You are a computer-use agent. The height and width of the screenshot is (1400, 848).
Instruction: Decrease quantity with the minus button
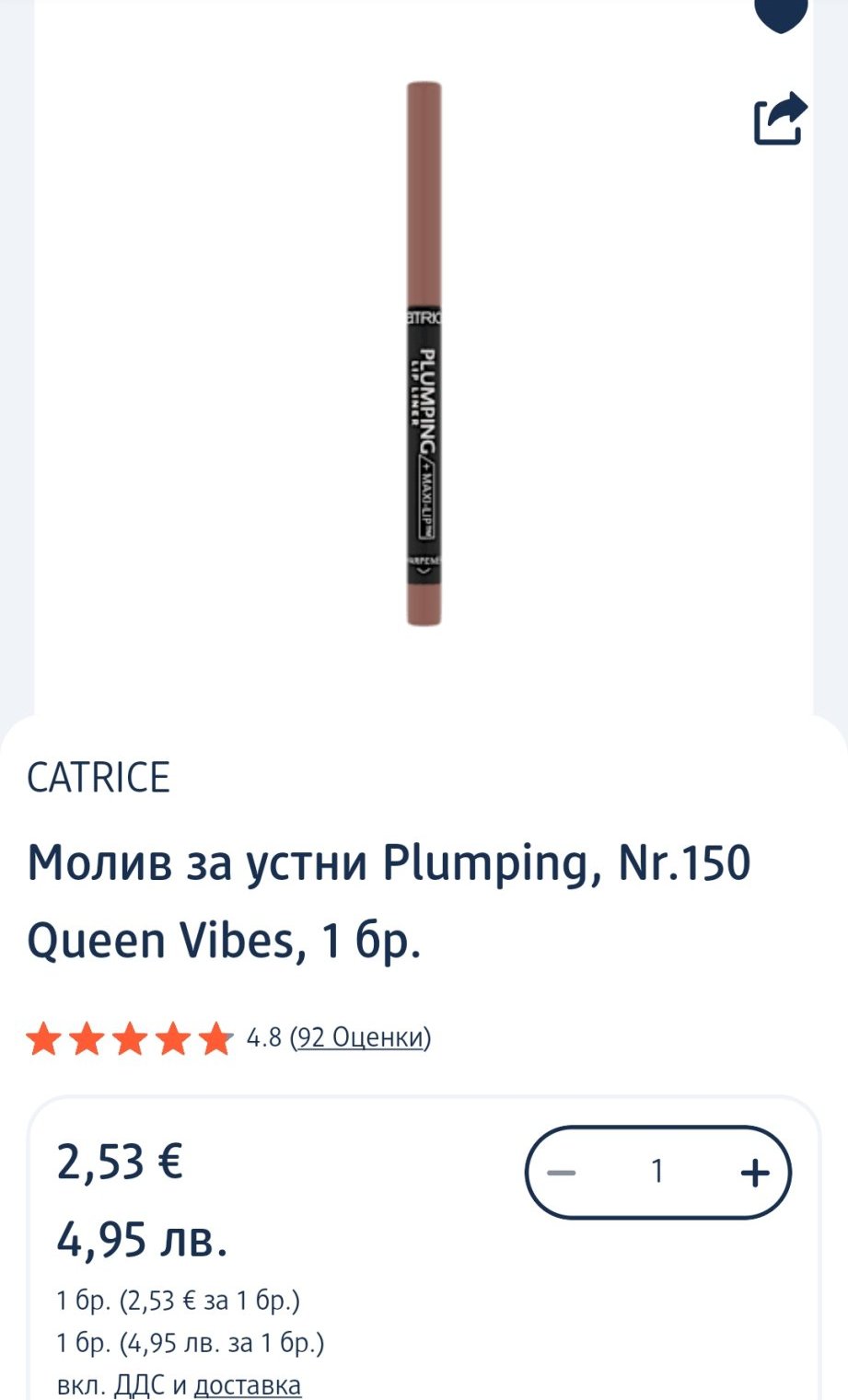pyautogui.click(x=562, y=1172)
